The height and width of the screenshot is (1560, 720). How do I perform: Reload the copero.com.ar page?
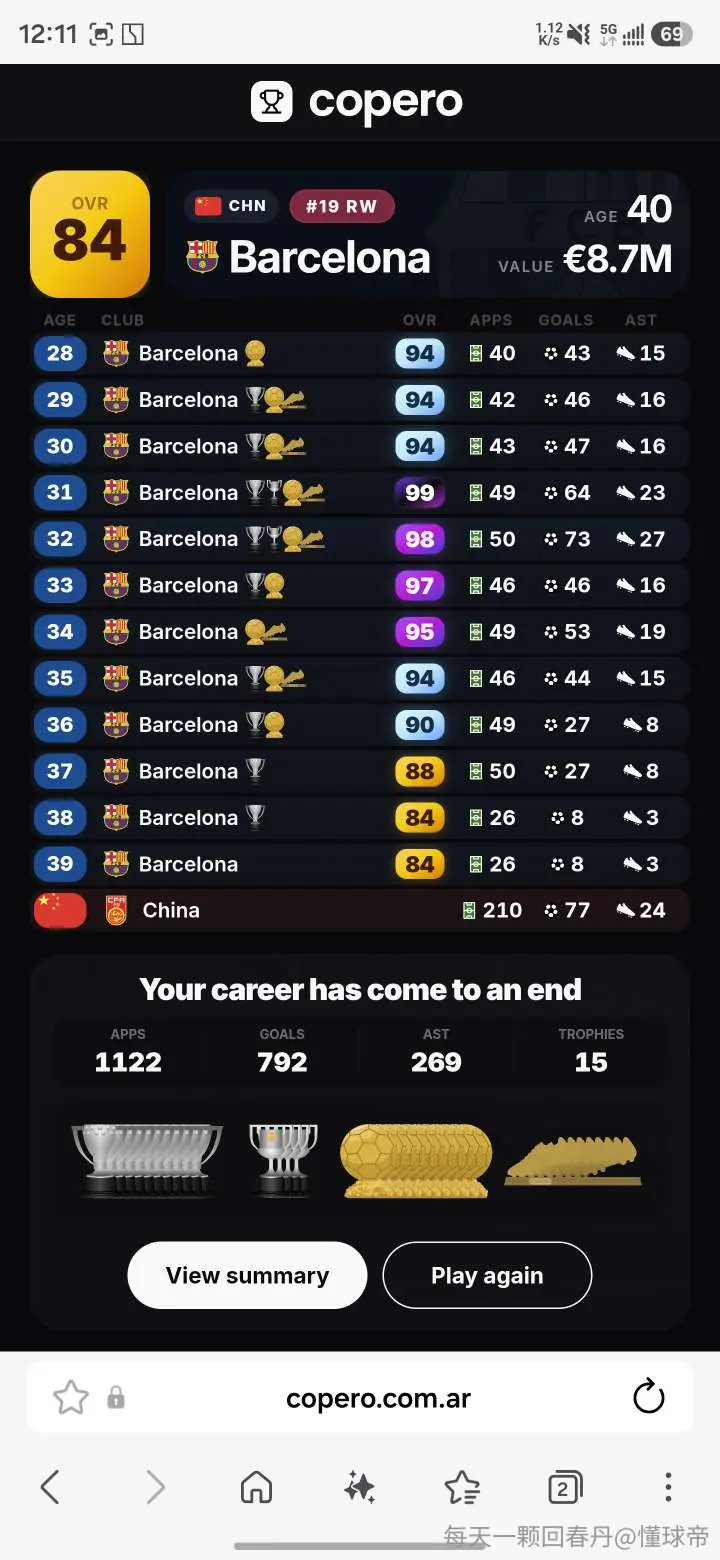point(649,1397)
